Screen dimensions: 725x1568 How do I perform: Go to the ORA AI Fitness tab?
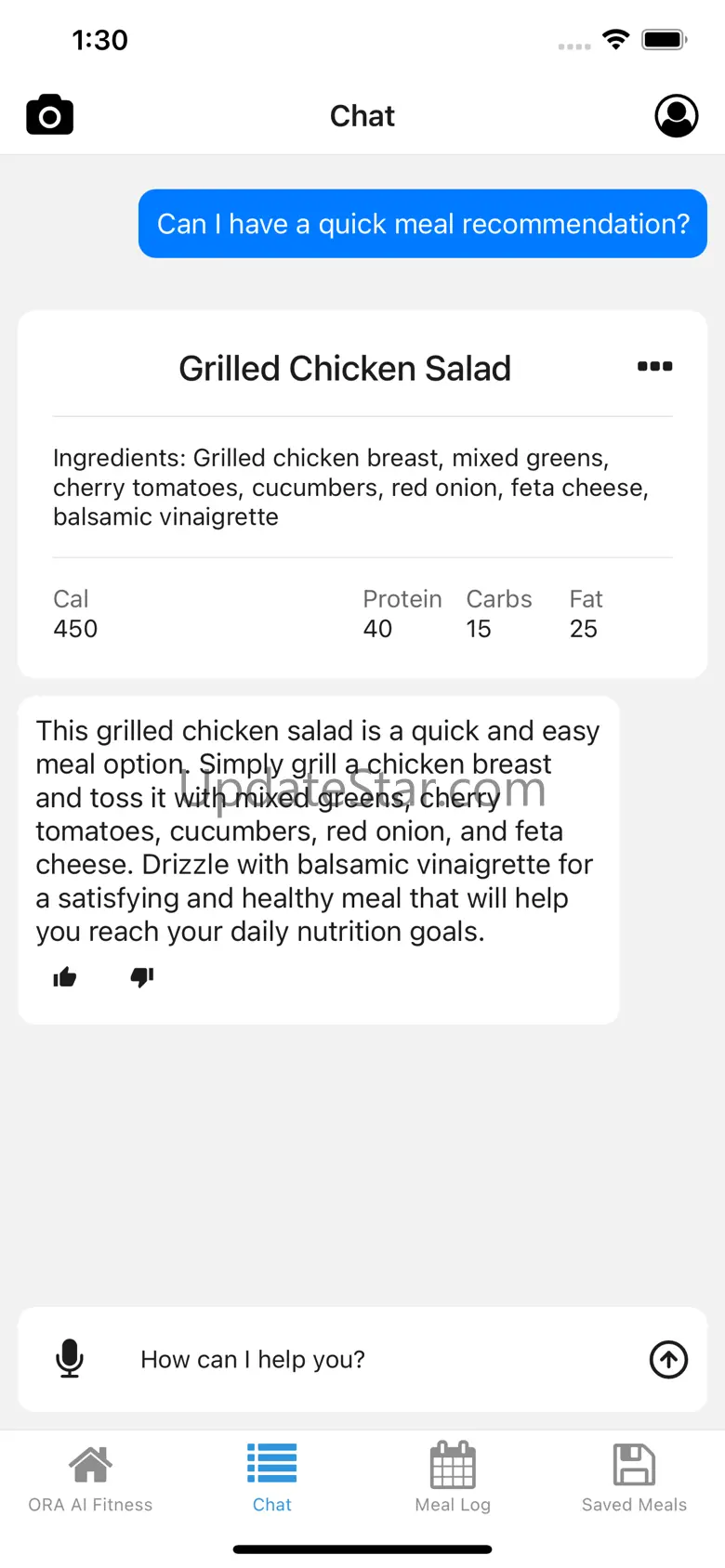[x=90, y=1479]
